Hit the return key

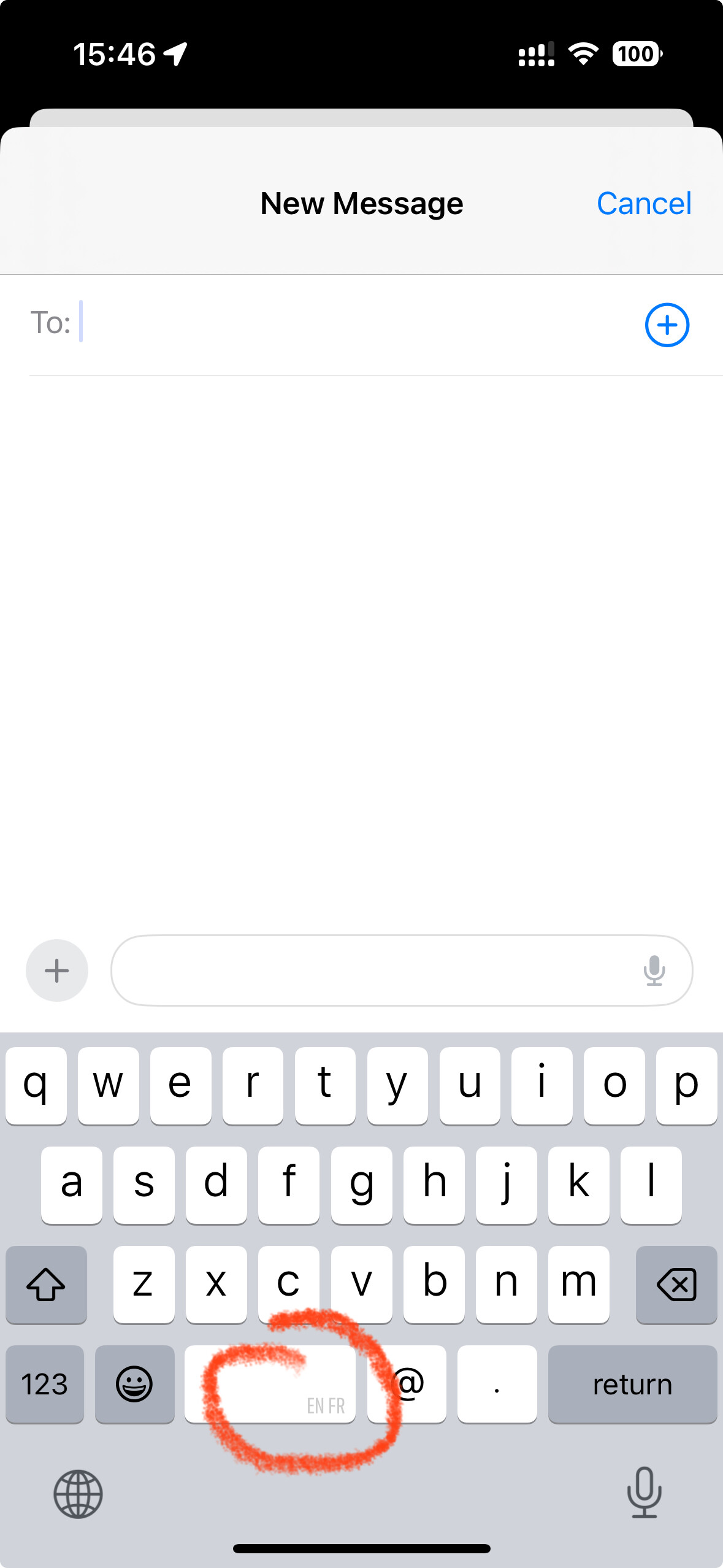click(632, 1384)
